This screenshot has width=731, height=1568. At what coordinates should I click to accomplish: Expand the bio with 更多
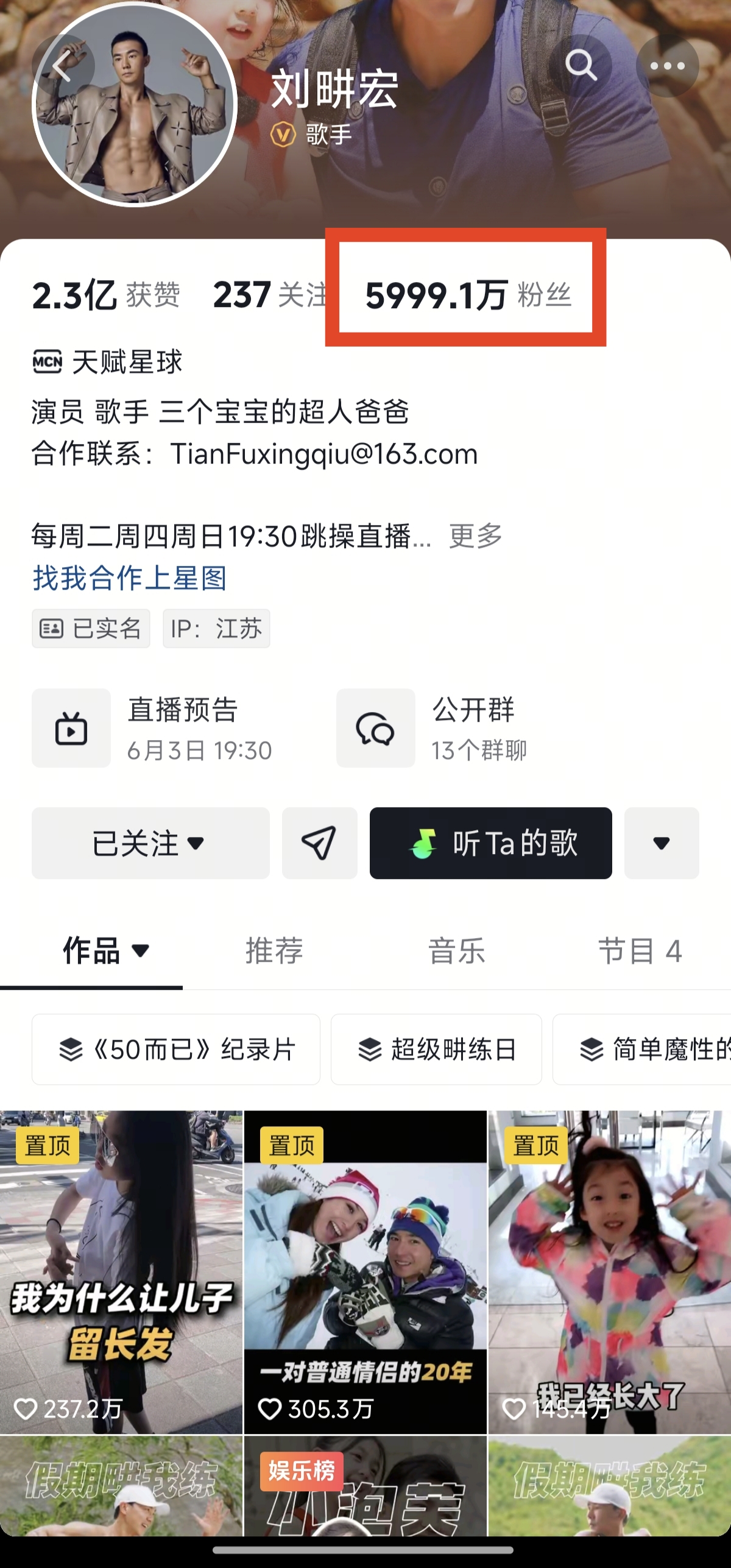click(x=475, y=537)
